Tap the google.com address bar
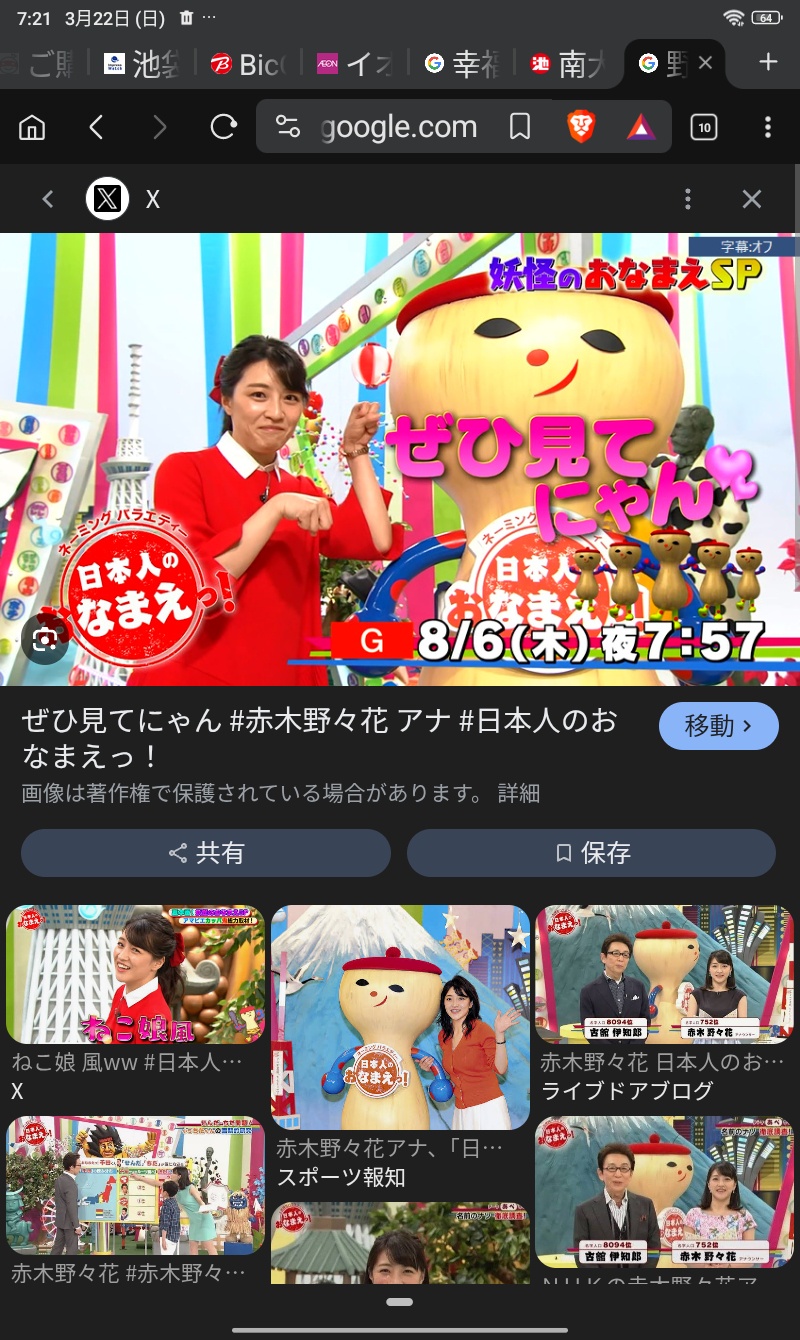 pos(398,127)
